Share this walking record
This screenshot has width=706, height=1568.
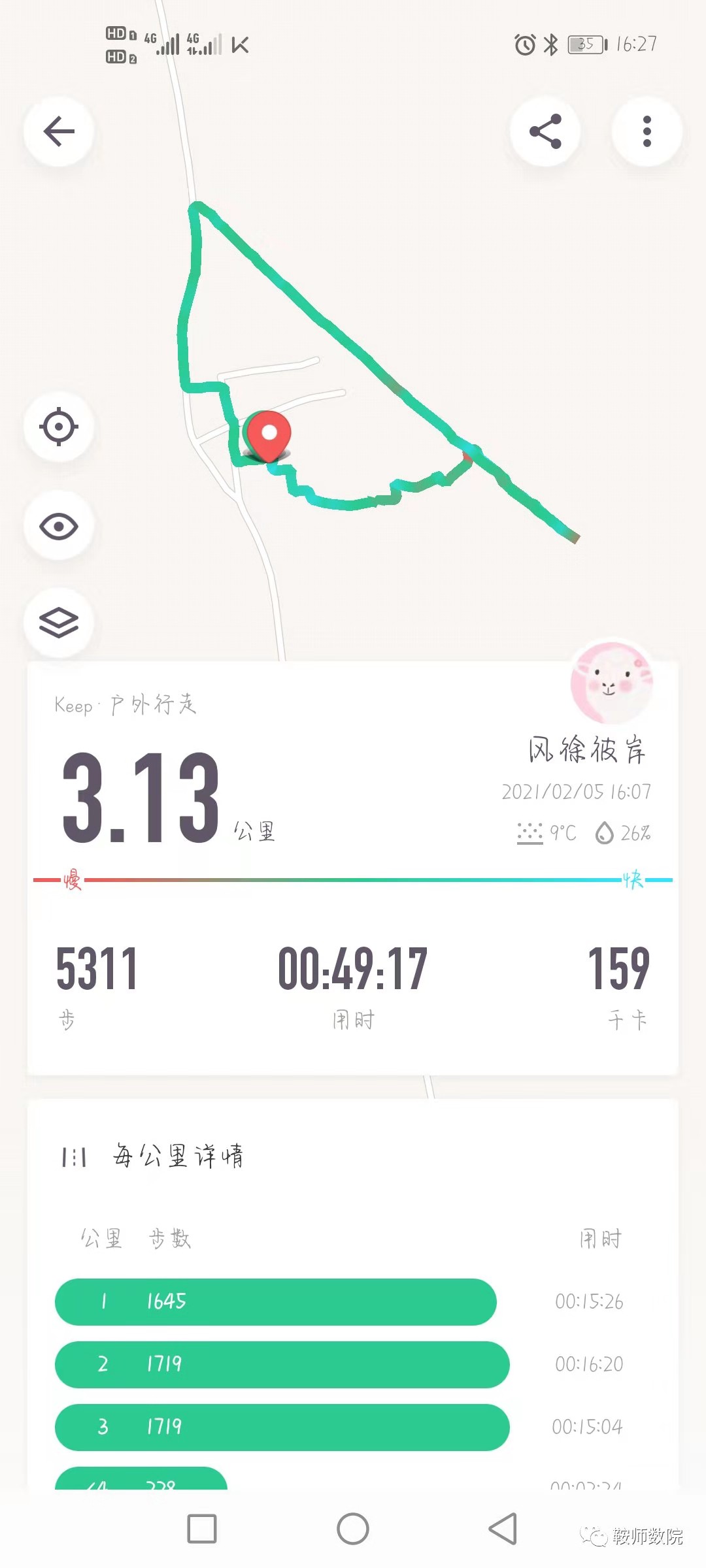[545, 131]
